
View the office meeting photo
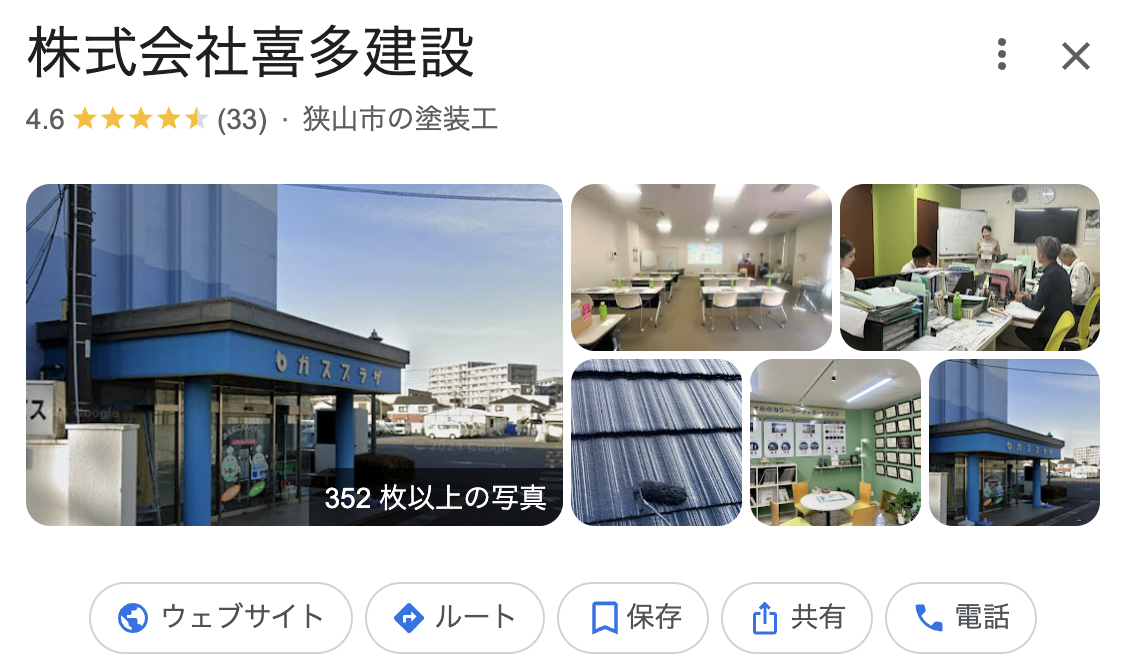click(969, 267)
